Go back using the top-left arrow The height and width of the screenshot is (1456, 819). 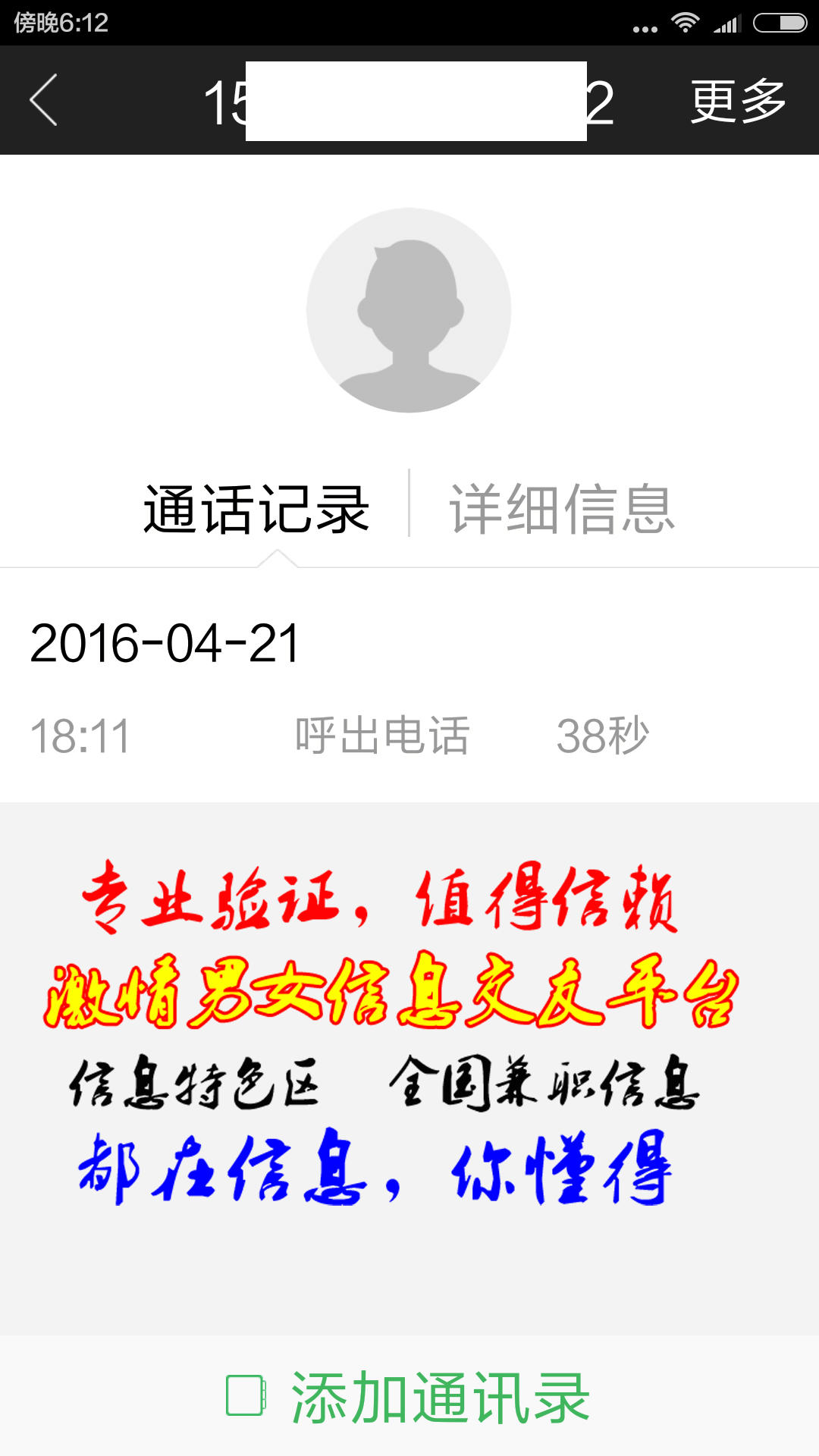pyautogui.click(x=44, y=100)
